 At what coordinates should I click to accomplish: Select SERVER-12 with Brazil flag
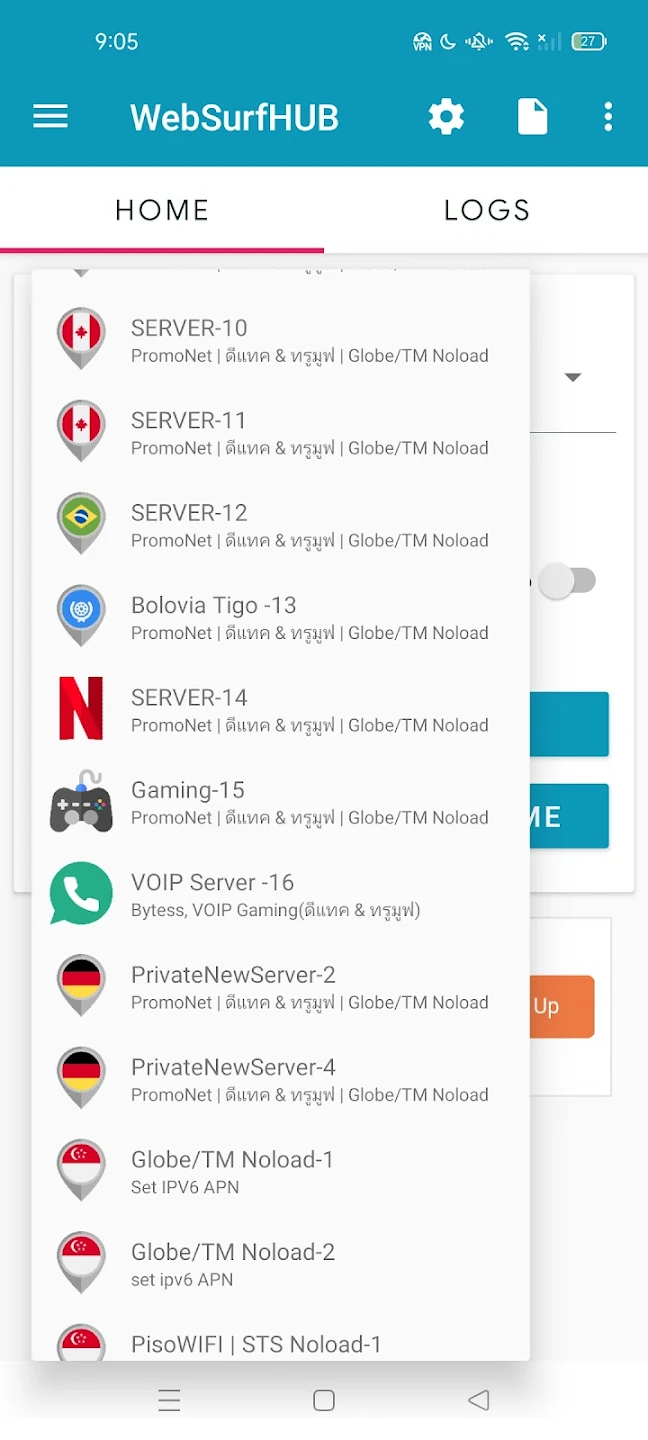click(x=280, y=525)
